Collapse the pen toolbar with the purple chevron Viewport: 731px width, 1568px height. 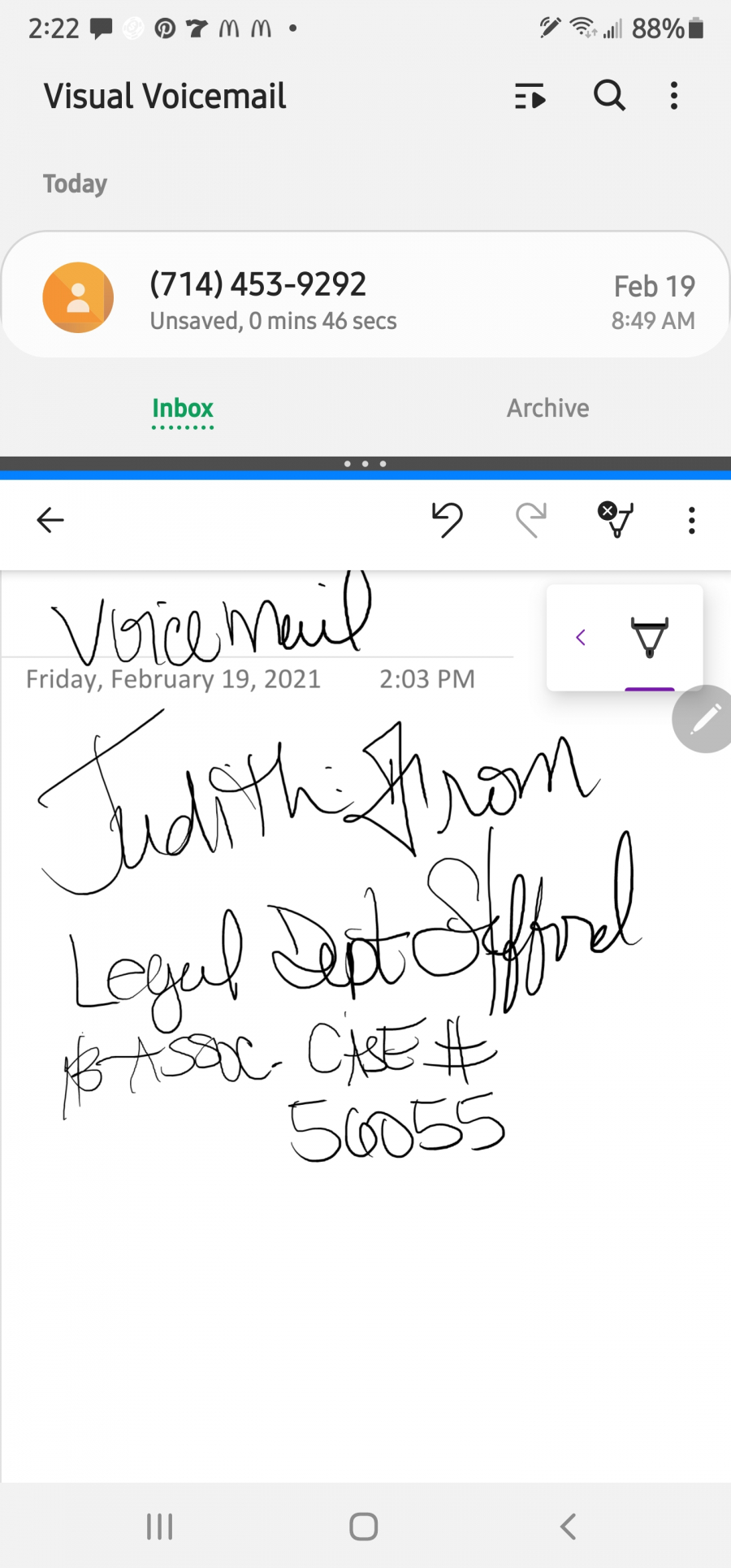(x=581, y=638)
